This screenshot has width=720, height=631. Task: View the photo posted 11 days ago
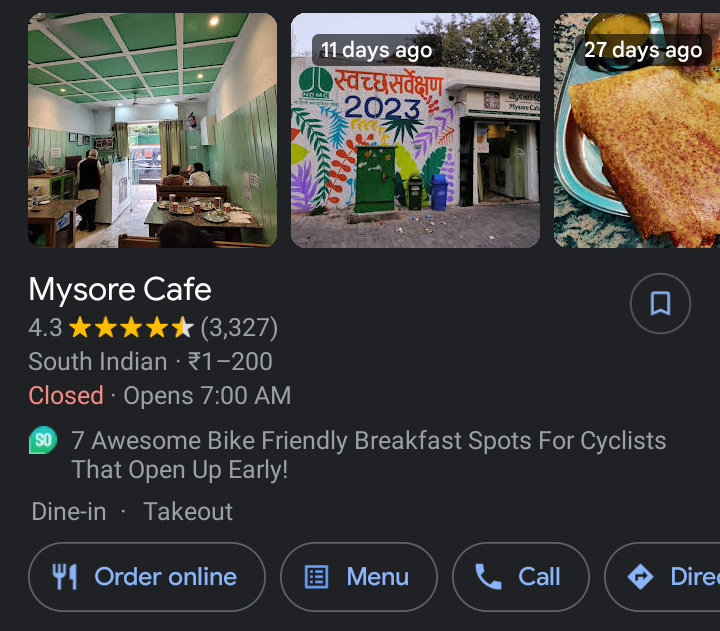pos(415,130)
